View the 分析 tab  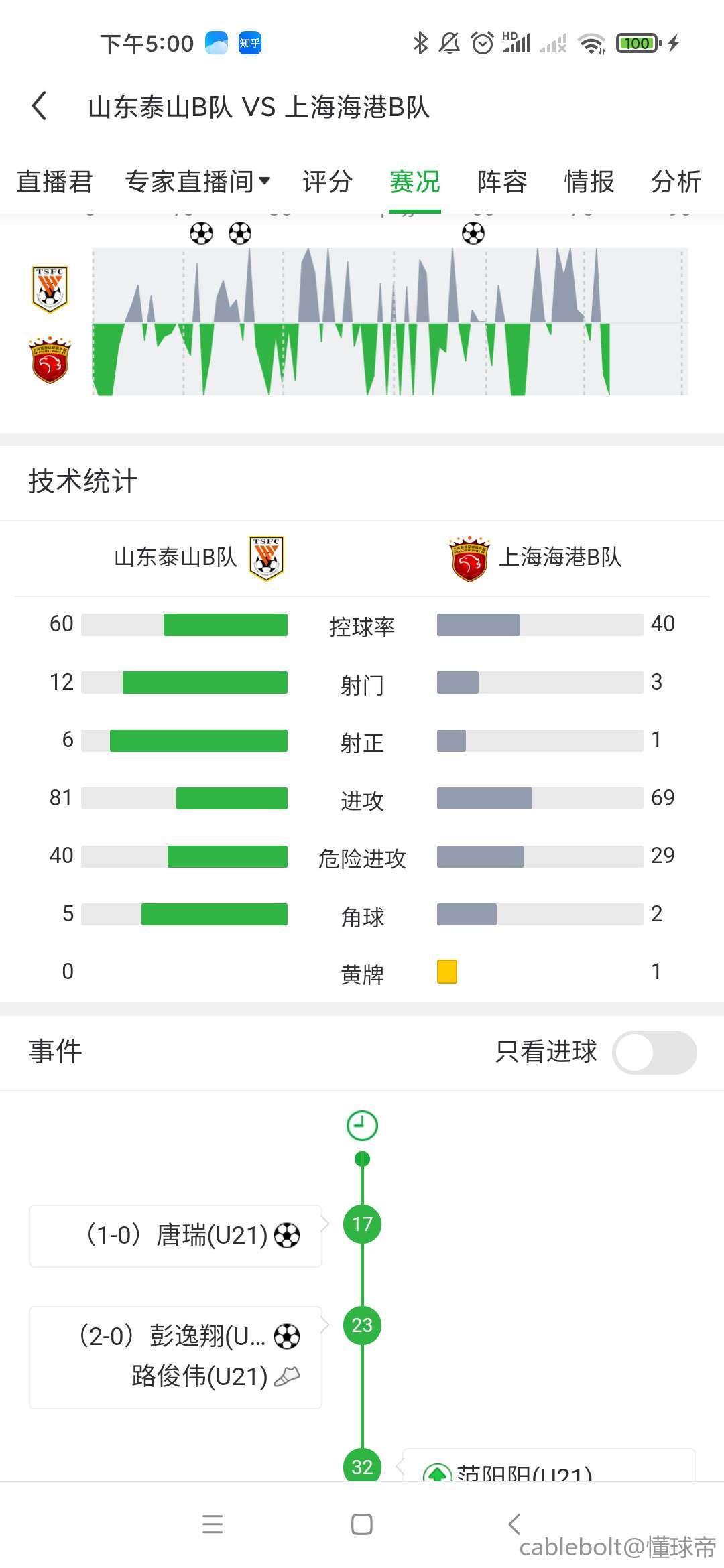(x=676, y=182)
